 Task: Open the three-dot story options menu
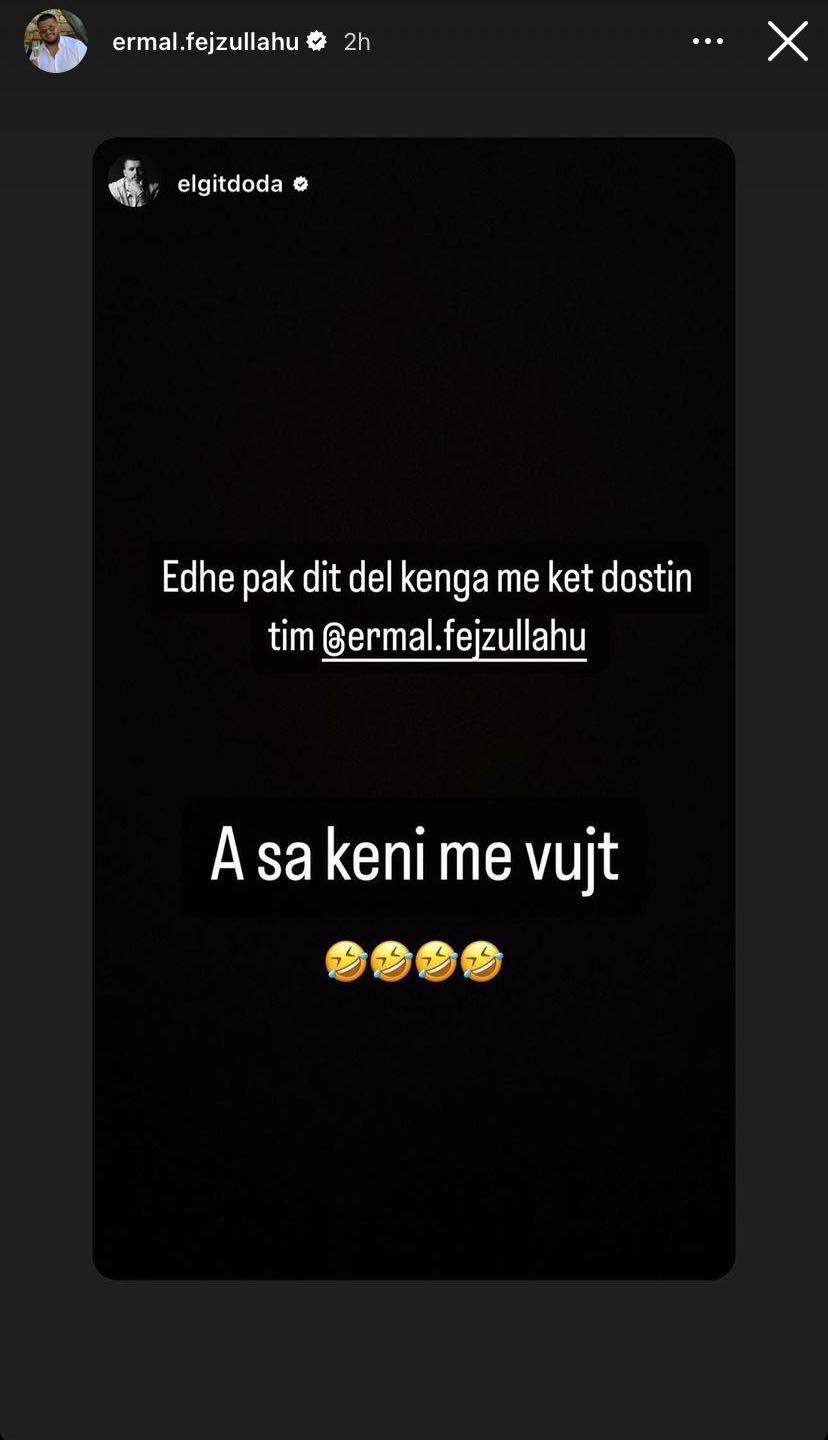[x=707, y=42]
